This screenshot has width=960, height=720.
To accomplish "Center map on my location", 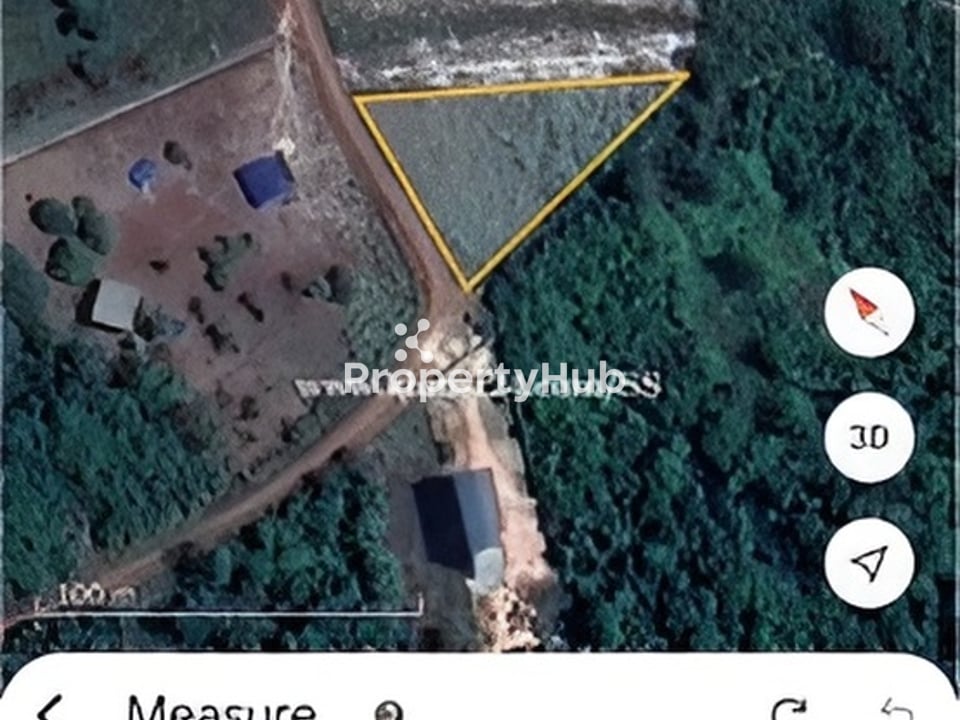I will (x=869, y=563).
